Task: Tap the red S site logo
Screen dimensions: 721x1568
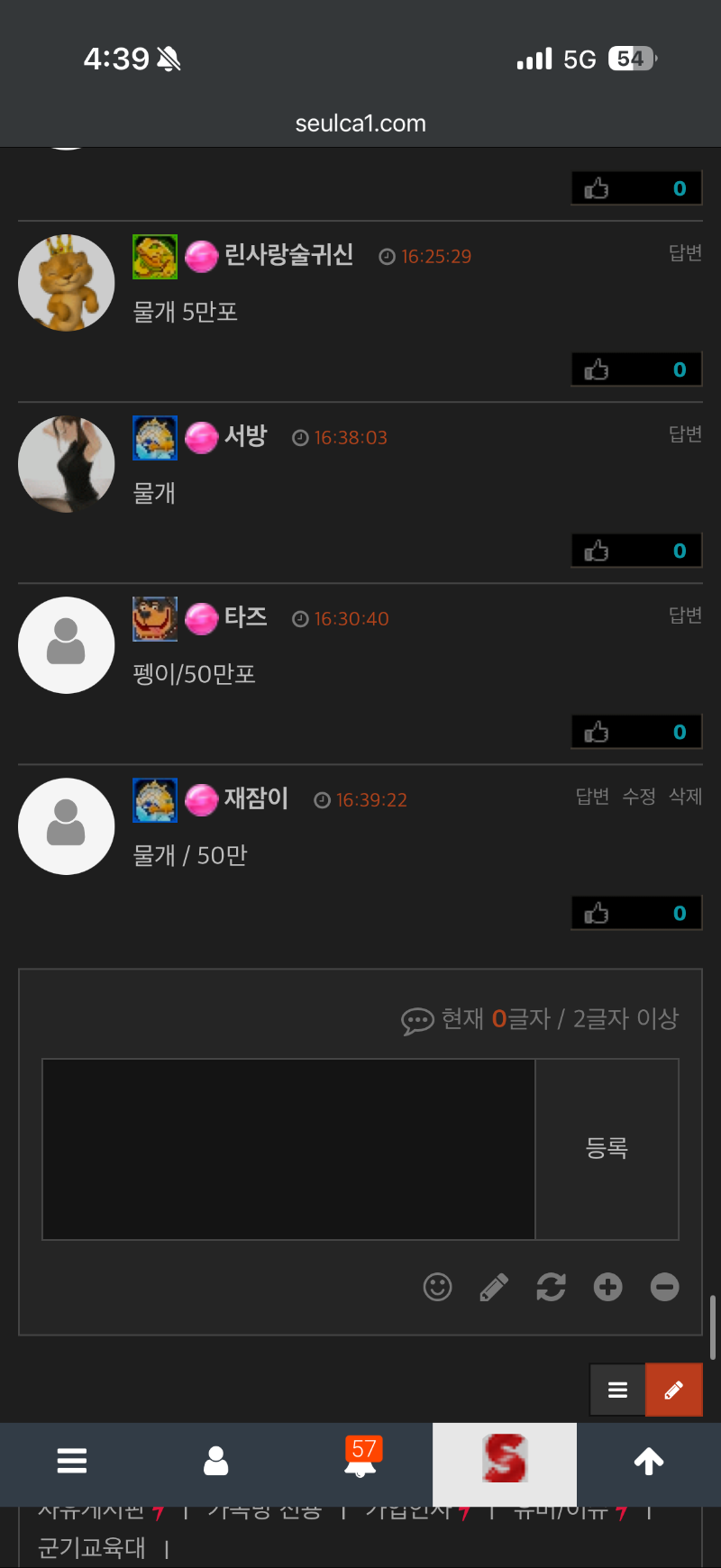Action: tap(504, 1462)
